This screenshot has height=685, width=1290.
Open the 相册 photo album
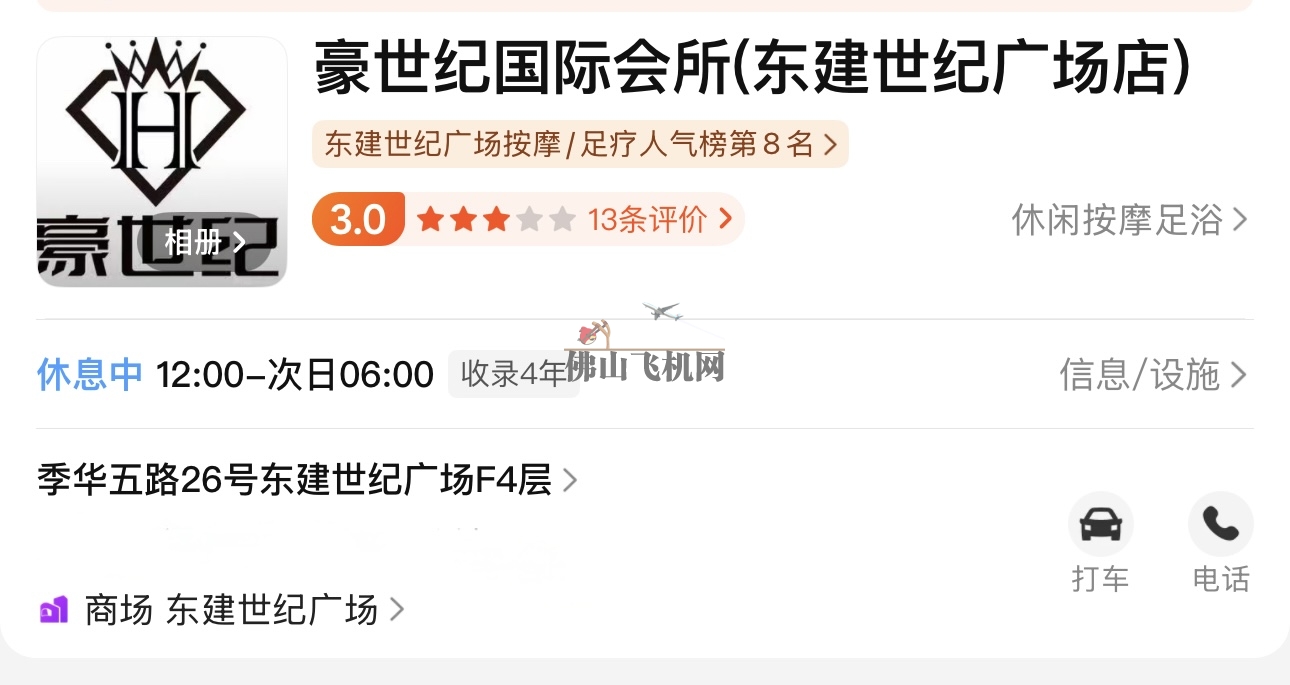click(205, 242)
